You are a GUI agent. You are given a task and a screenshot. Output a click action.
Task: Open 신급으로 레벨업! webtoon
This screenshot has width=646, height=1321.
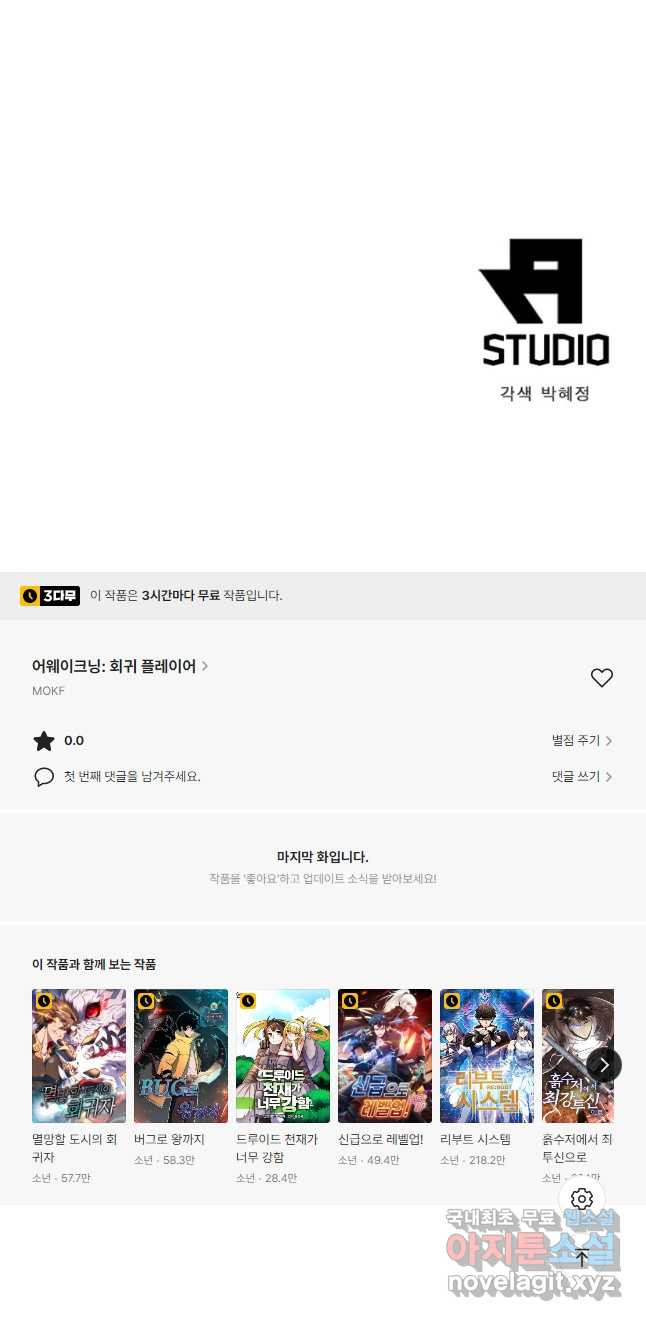click(385, 1056)
